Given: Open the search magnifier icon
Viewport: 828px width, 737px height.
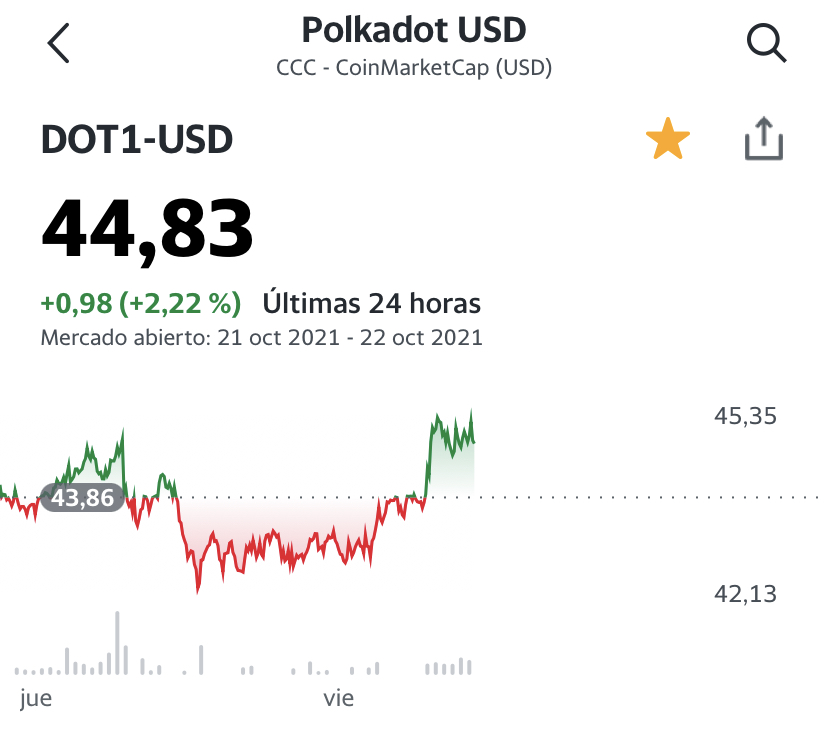Looking at the screenshot, I should tap(766, 43).
